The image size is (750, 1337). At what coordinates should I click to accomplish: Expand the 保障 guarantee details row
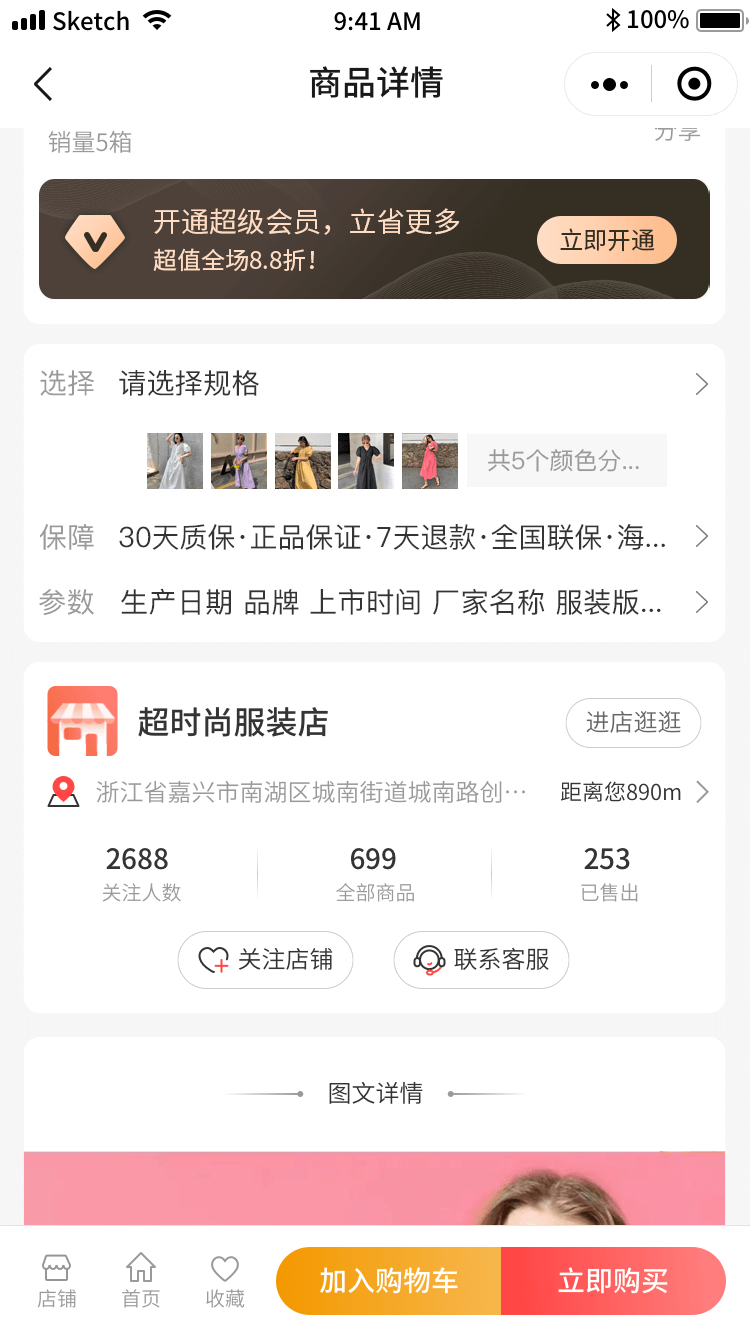click(x=374, y=538)
